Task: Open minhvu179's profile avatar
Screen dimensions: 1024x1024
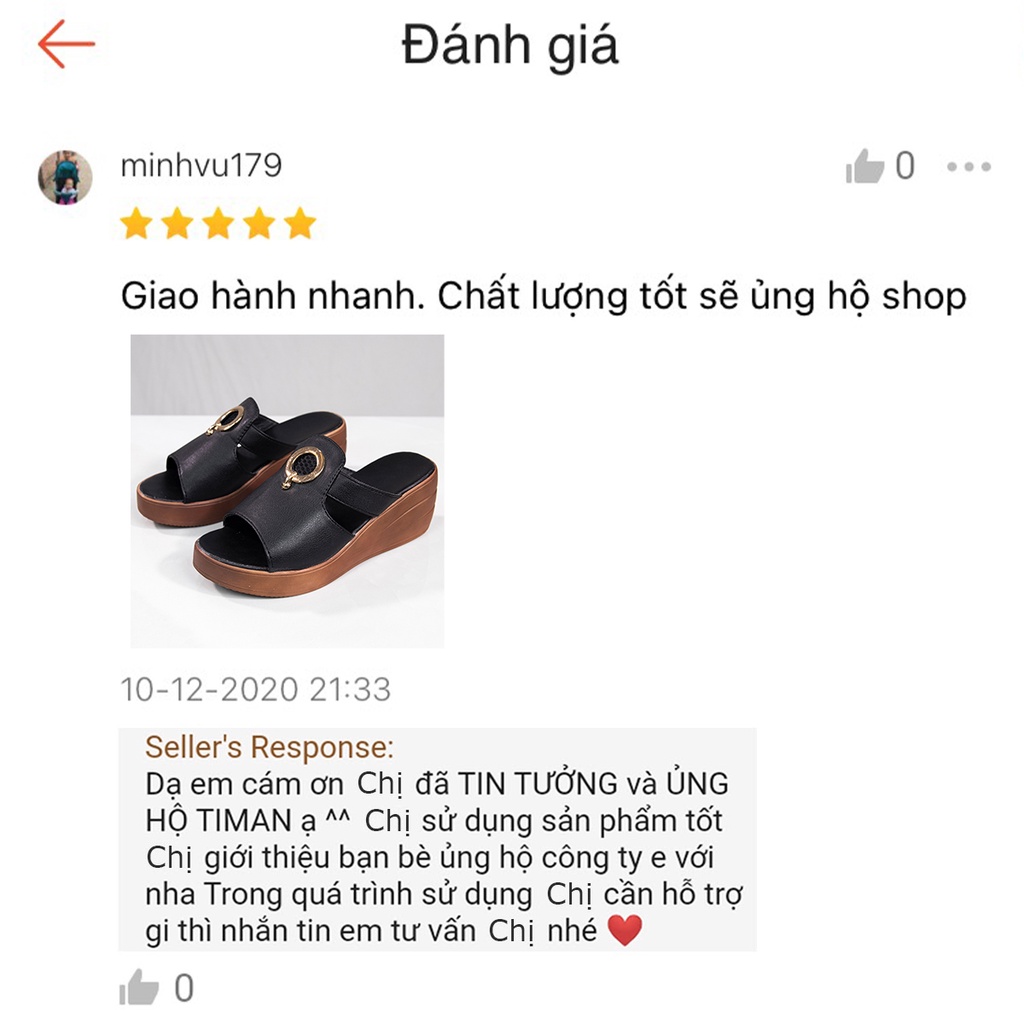Action: 65,177
